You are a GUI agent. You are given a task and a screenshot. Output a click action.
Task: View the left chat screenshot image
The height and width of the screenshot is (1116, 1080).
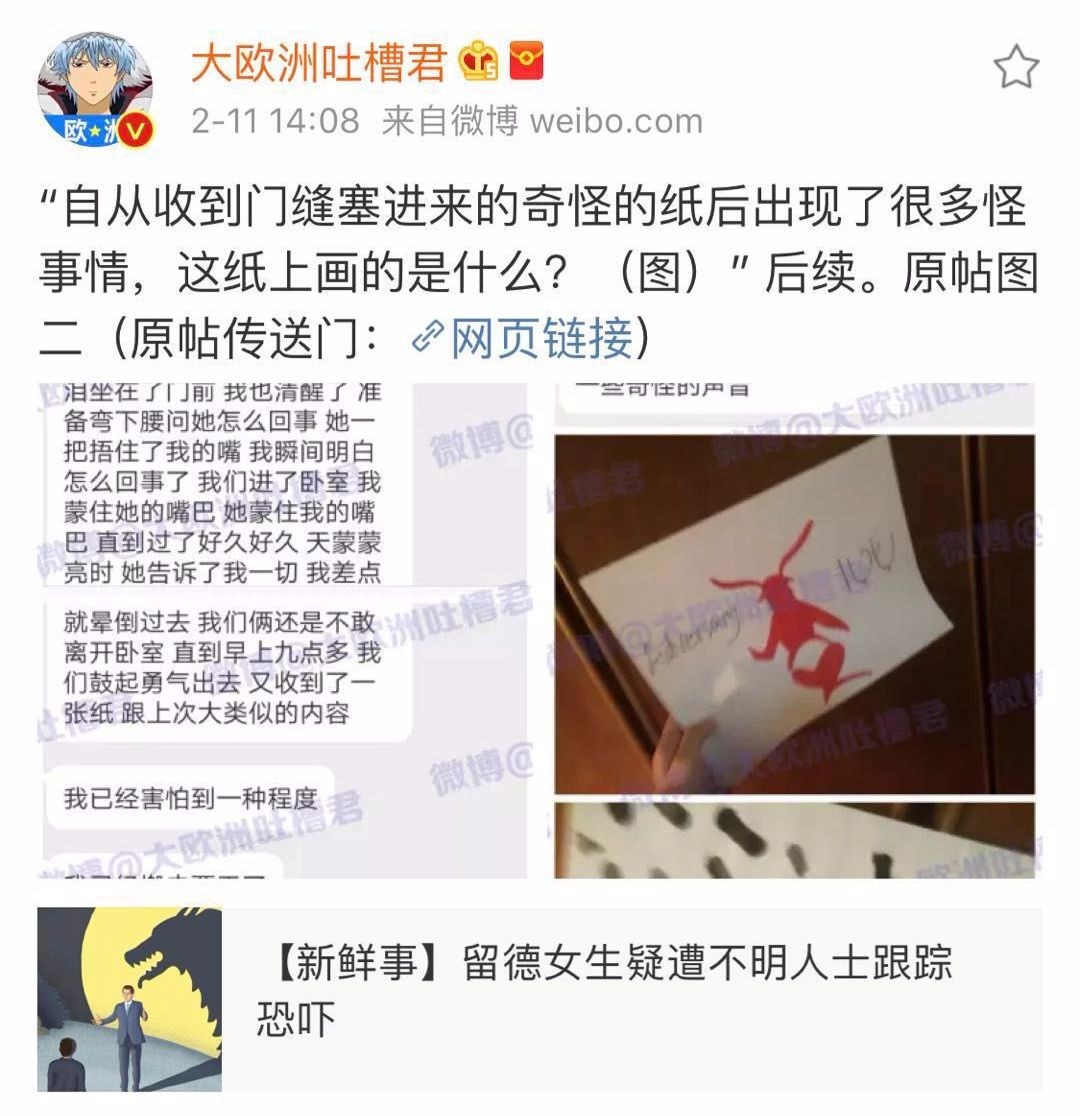[x=284, y=630]
